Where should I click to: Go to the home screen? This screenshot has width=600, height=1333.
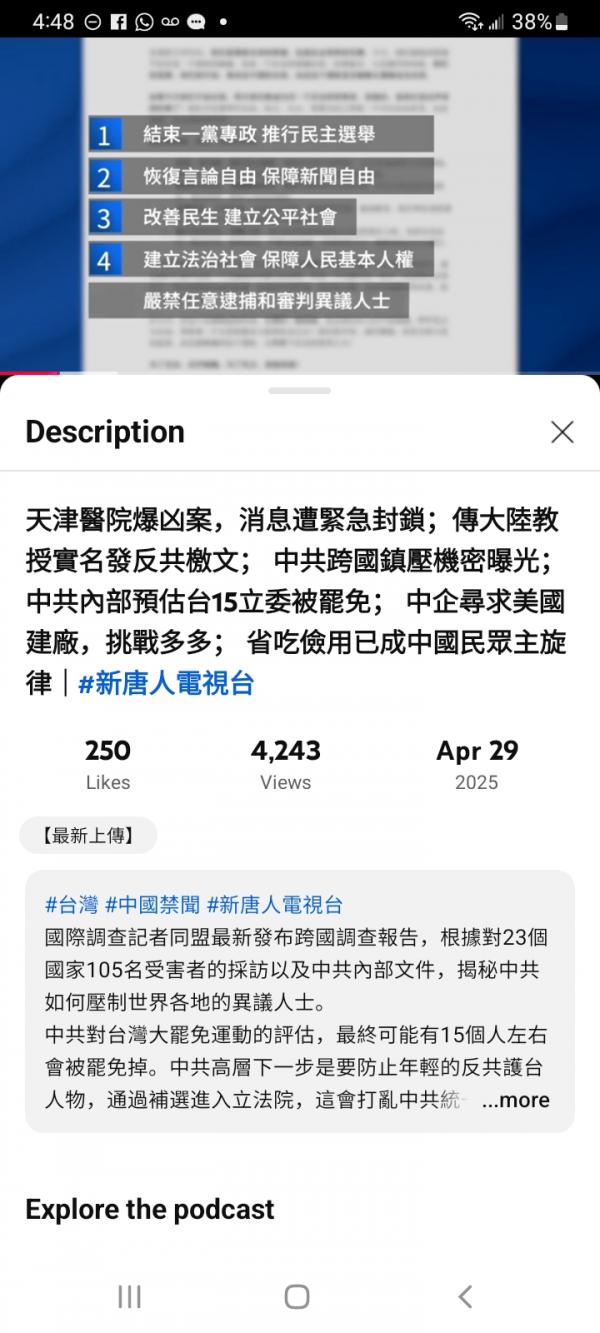297,1297
